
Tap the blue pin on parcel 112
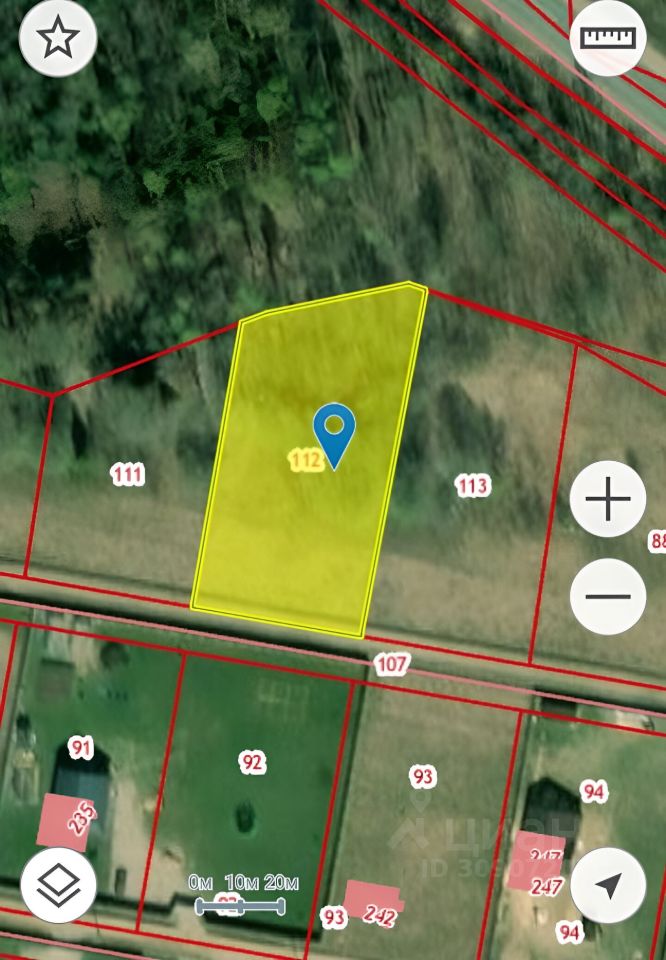[x=334, y=430]
